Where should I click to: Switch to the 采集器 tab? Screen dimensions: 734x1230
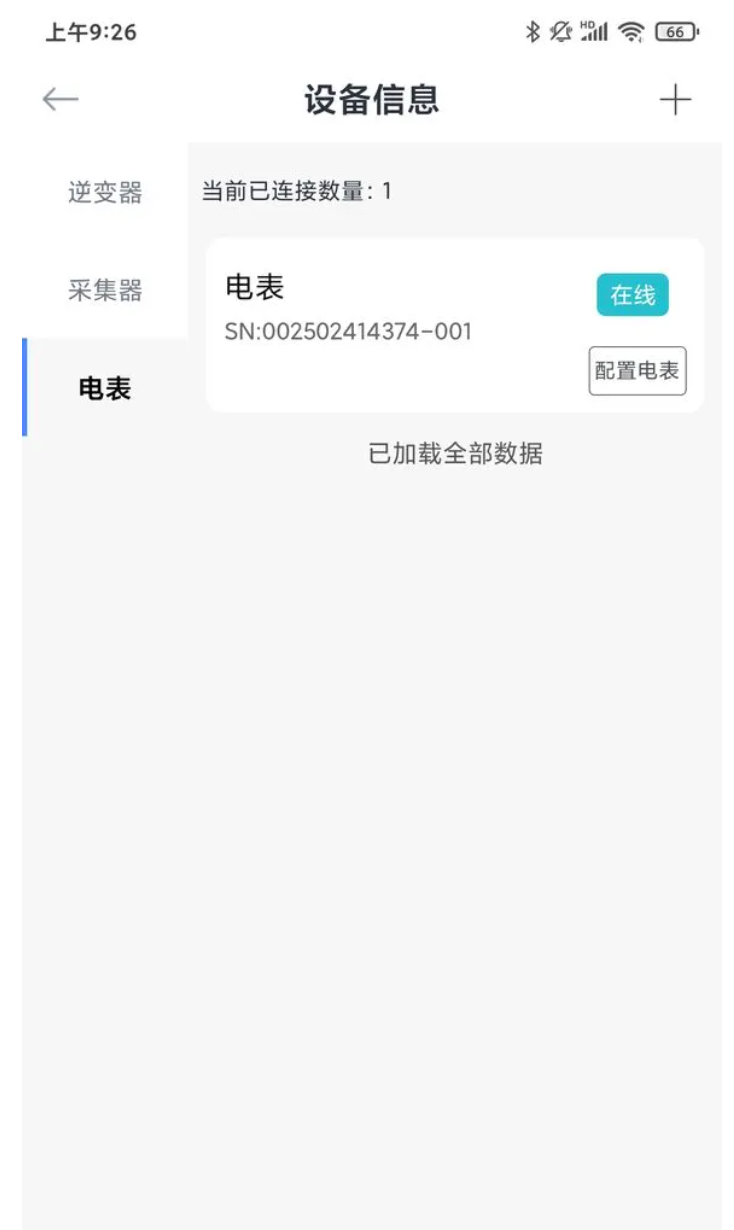105,290
